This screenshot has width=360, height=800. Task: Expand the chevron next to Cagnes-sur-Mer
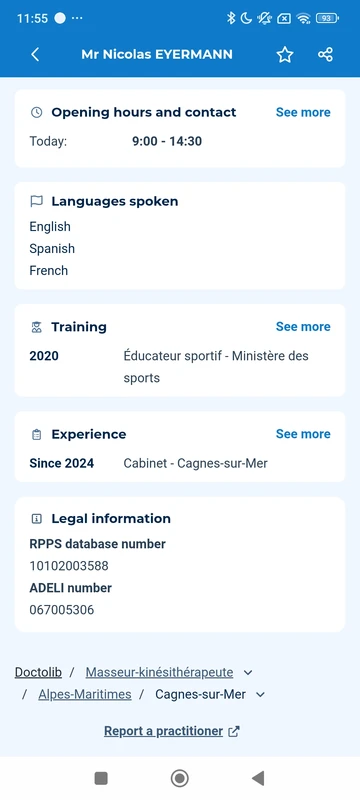tap(260, 694)
